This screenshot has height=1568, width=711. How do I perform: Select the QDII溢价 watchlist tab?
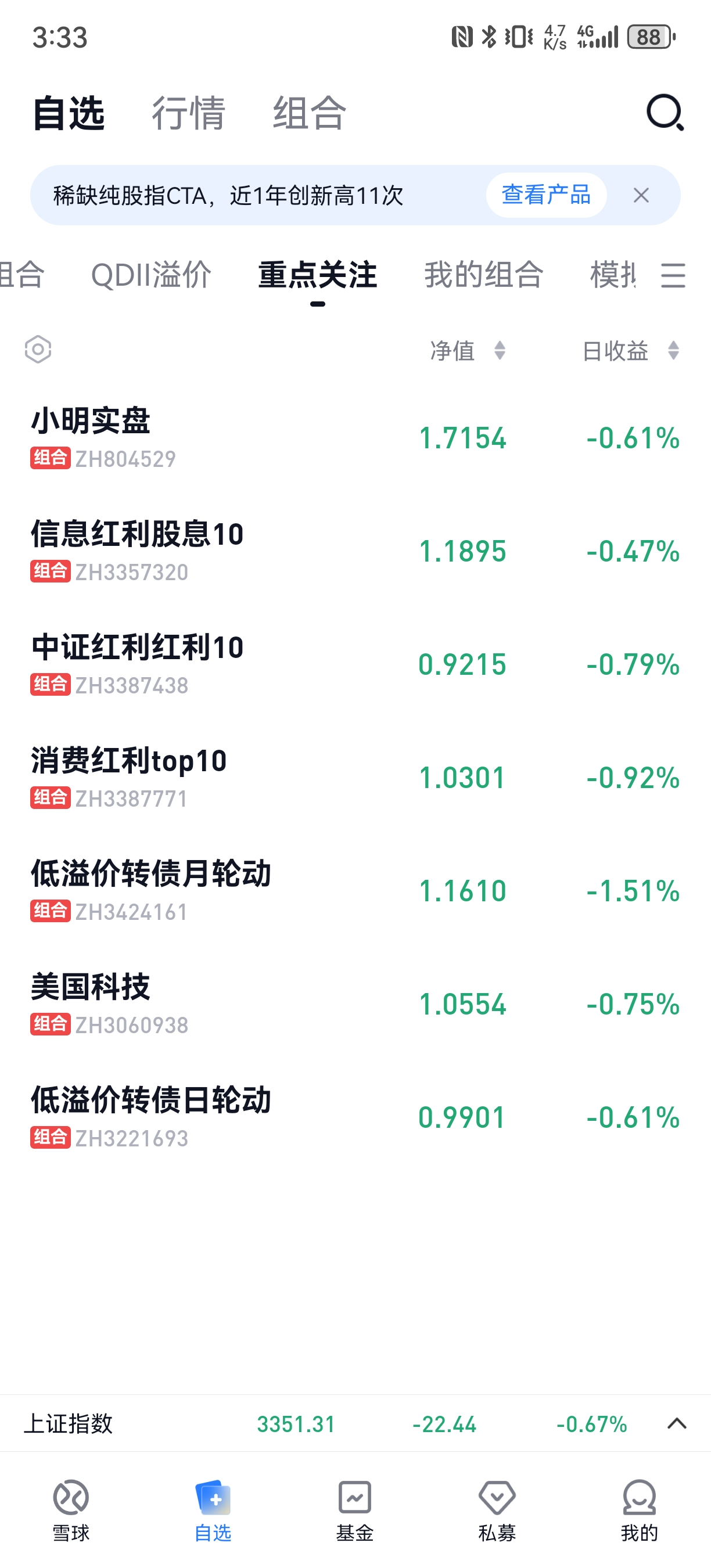[x=151, y=275]
